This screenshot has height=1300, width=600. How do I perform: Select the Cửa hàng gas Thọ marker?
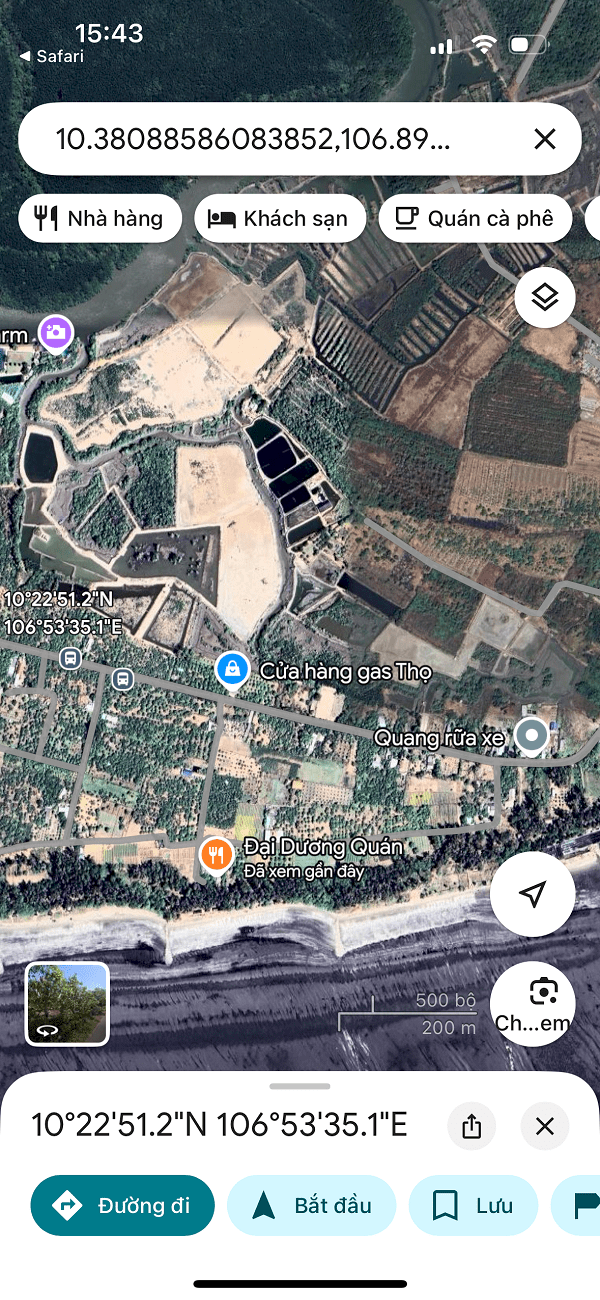click(232, 669)
